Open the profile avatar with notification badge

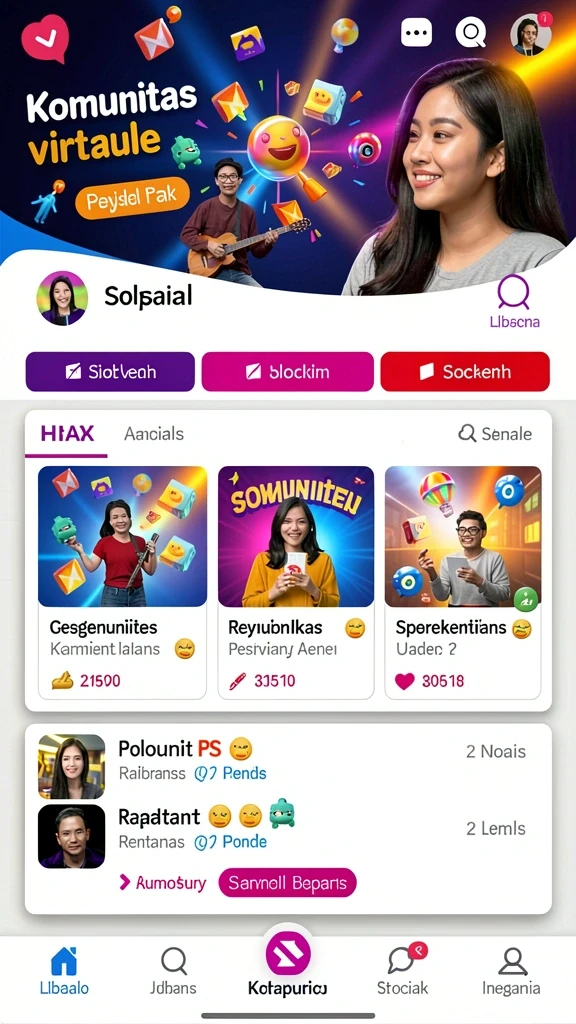pyautogui.click(x=530, y=33)
